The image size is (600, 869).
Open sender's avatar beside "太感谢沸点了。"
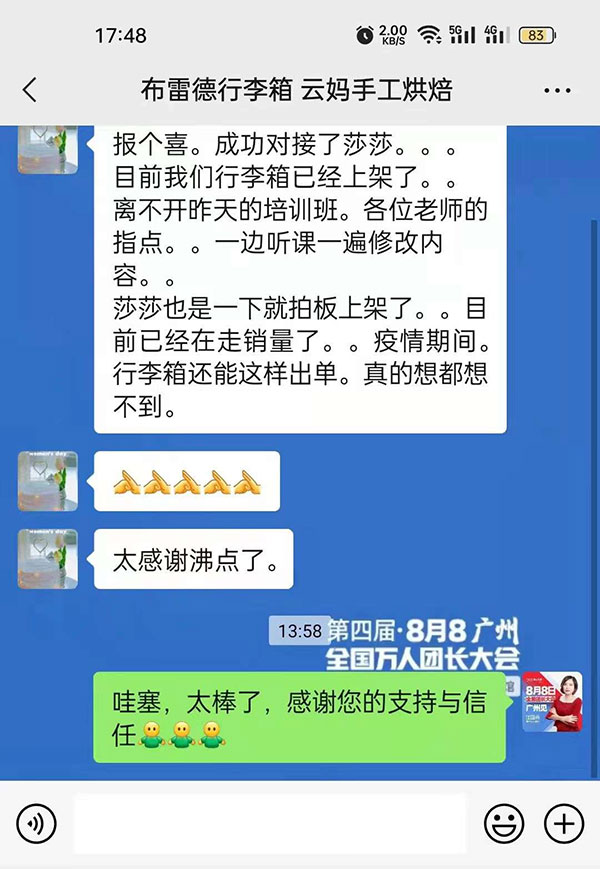(x=48, y=559)
